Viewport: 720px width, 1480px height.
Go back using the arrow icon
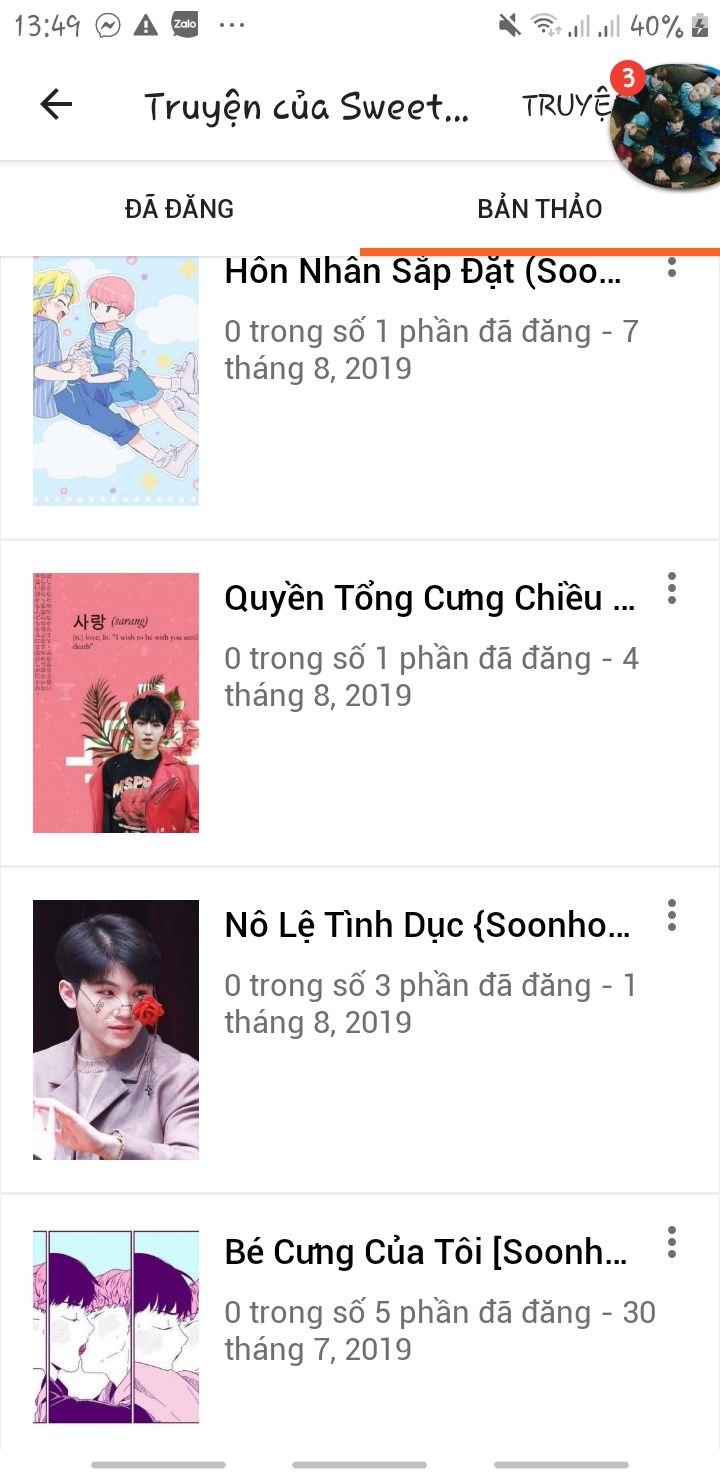pyautogui.click(x=56, y=104)
